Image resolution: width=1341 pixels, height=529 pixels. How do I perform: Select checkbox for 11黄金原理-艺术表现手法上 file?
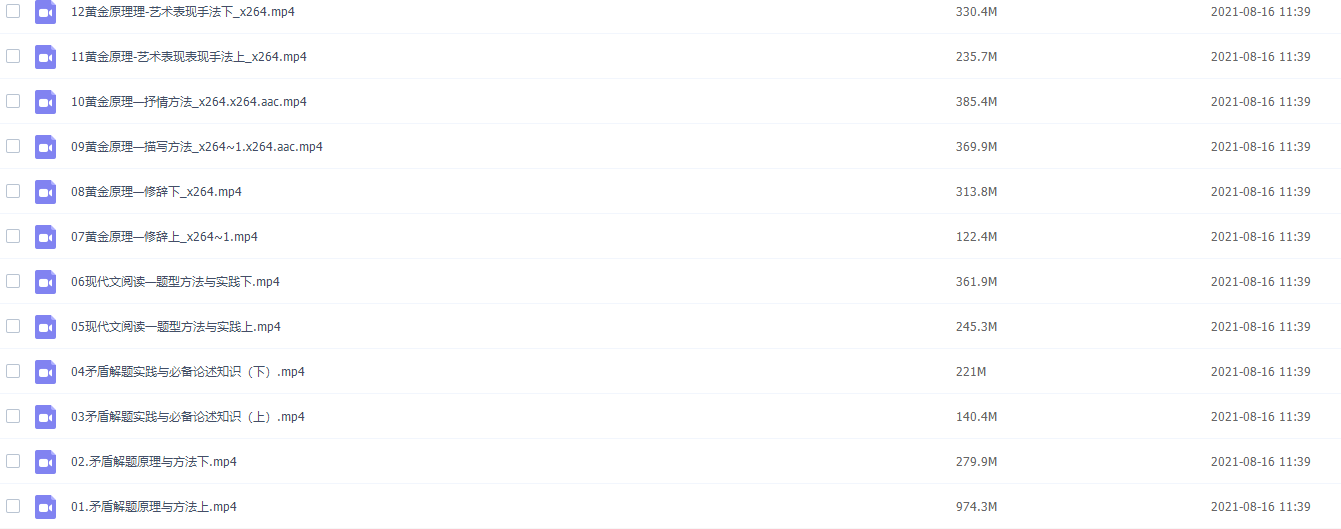tap(13, 56)
